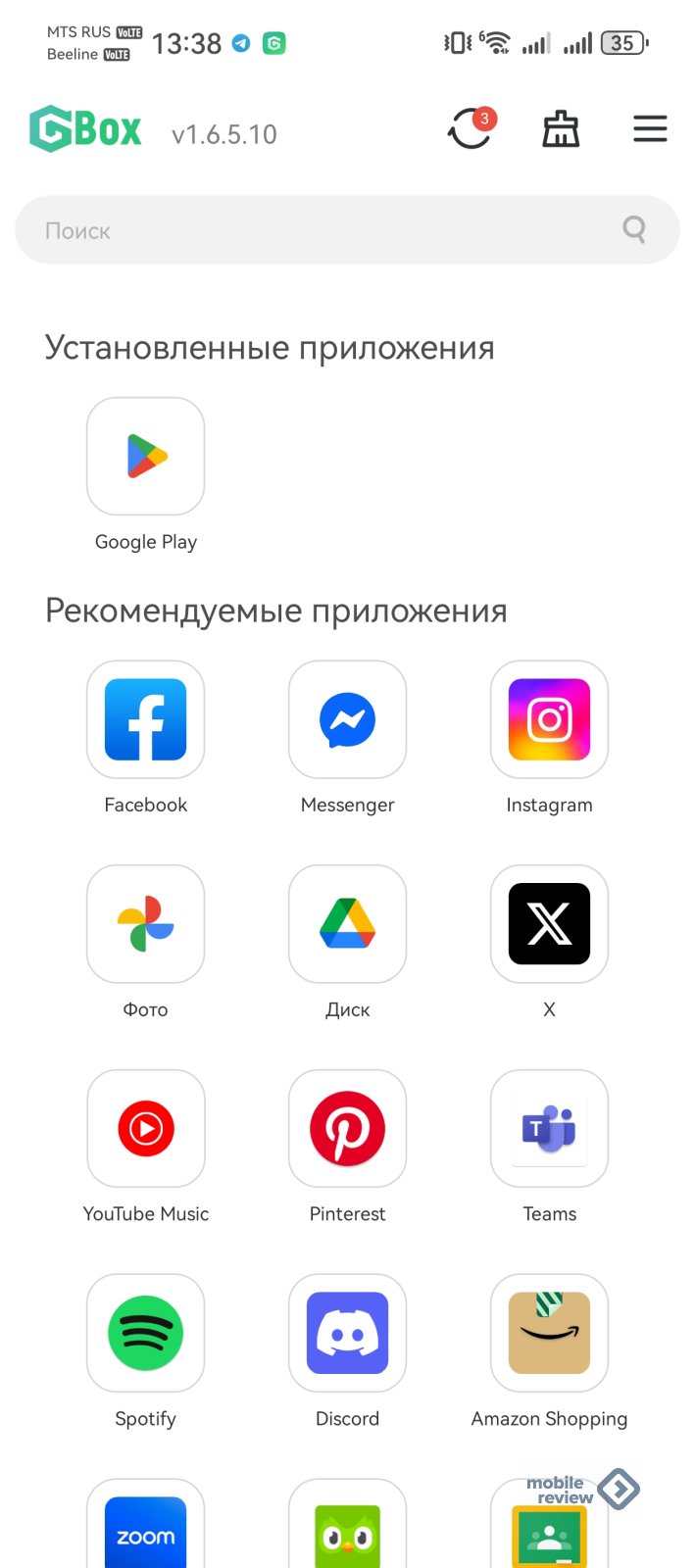The height and width of the screenshot is (1568, 695).
Task: Open Teams from recommended apps
Action: click(549, 1129)
